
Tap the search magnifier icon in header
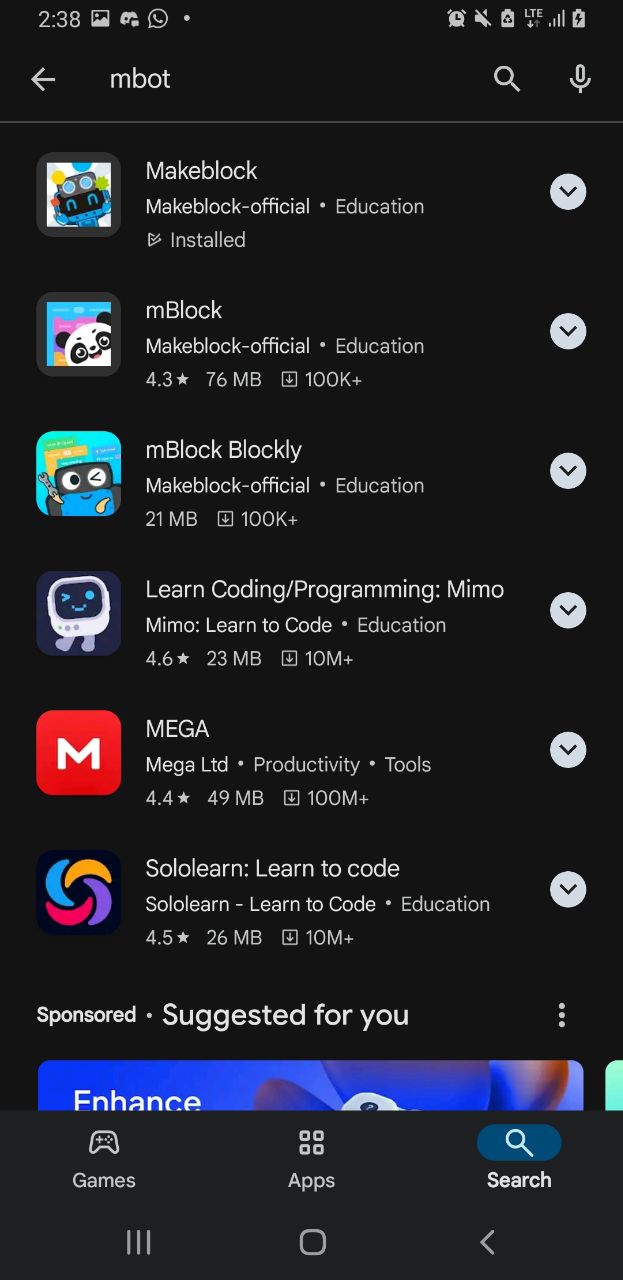(x=507, y=80)
